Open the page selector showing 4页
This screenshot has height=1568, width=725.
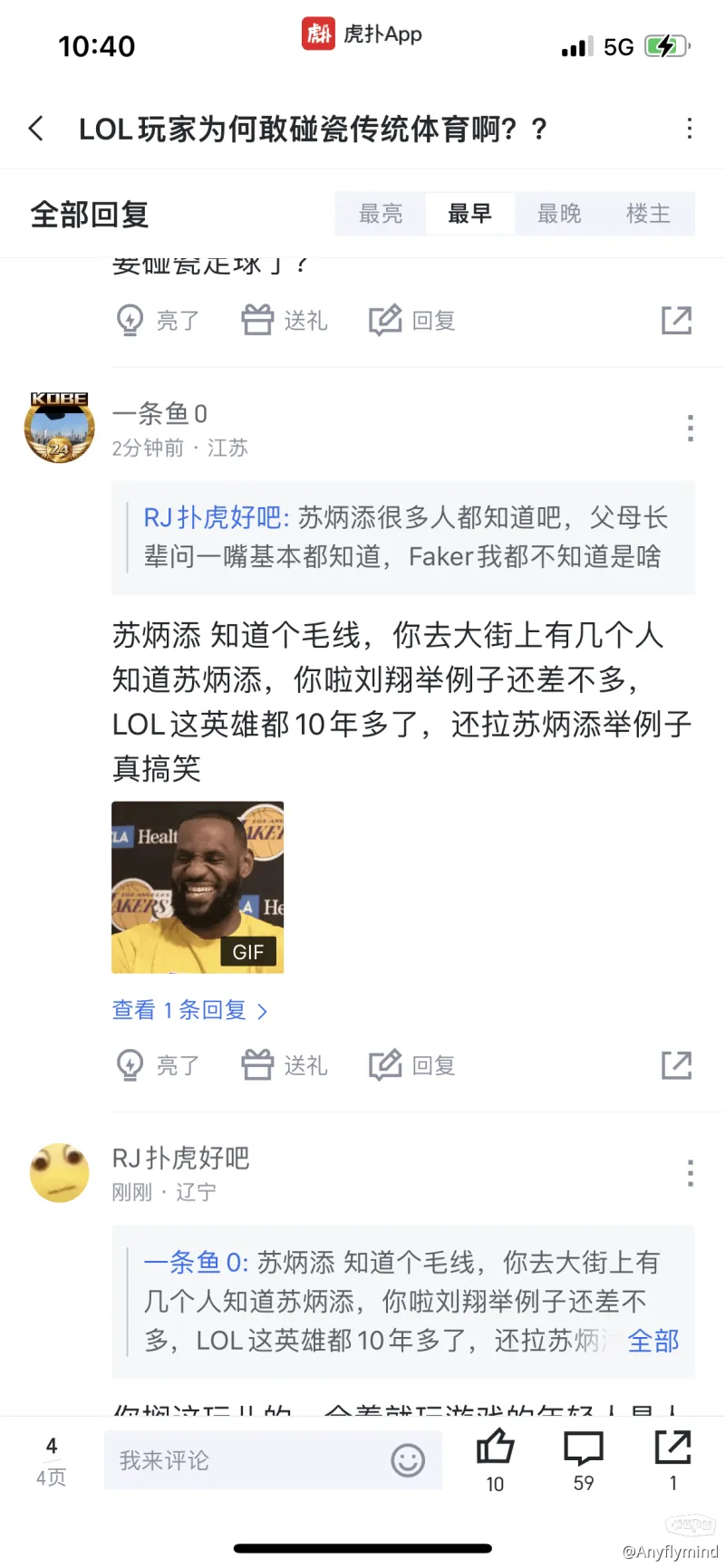click(52, 1460)
